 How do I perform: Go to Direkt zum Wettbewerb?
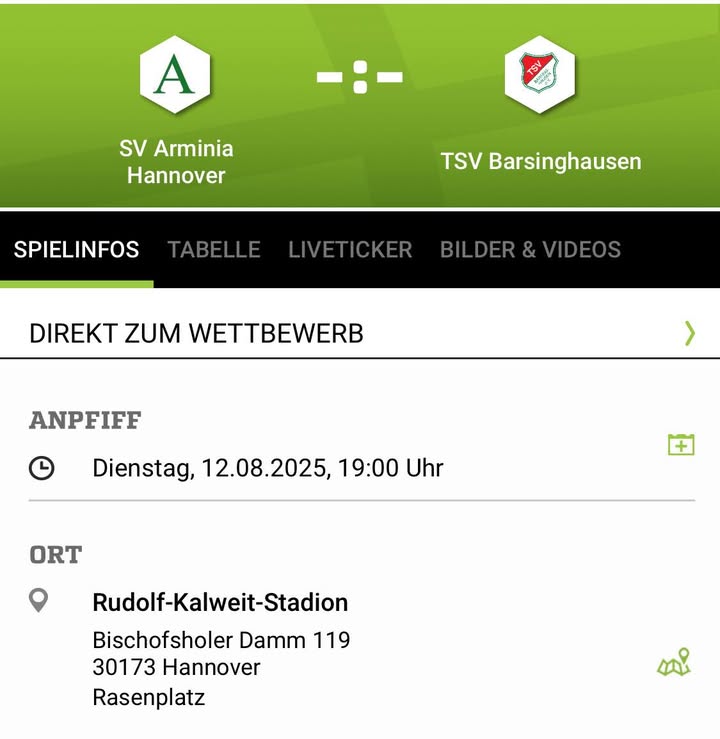[x=360, y=333]
